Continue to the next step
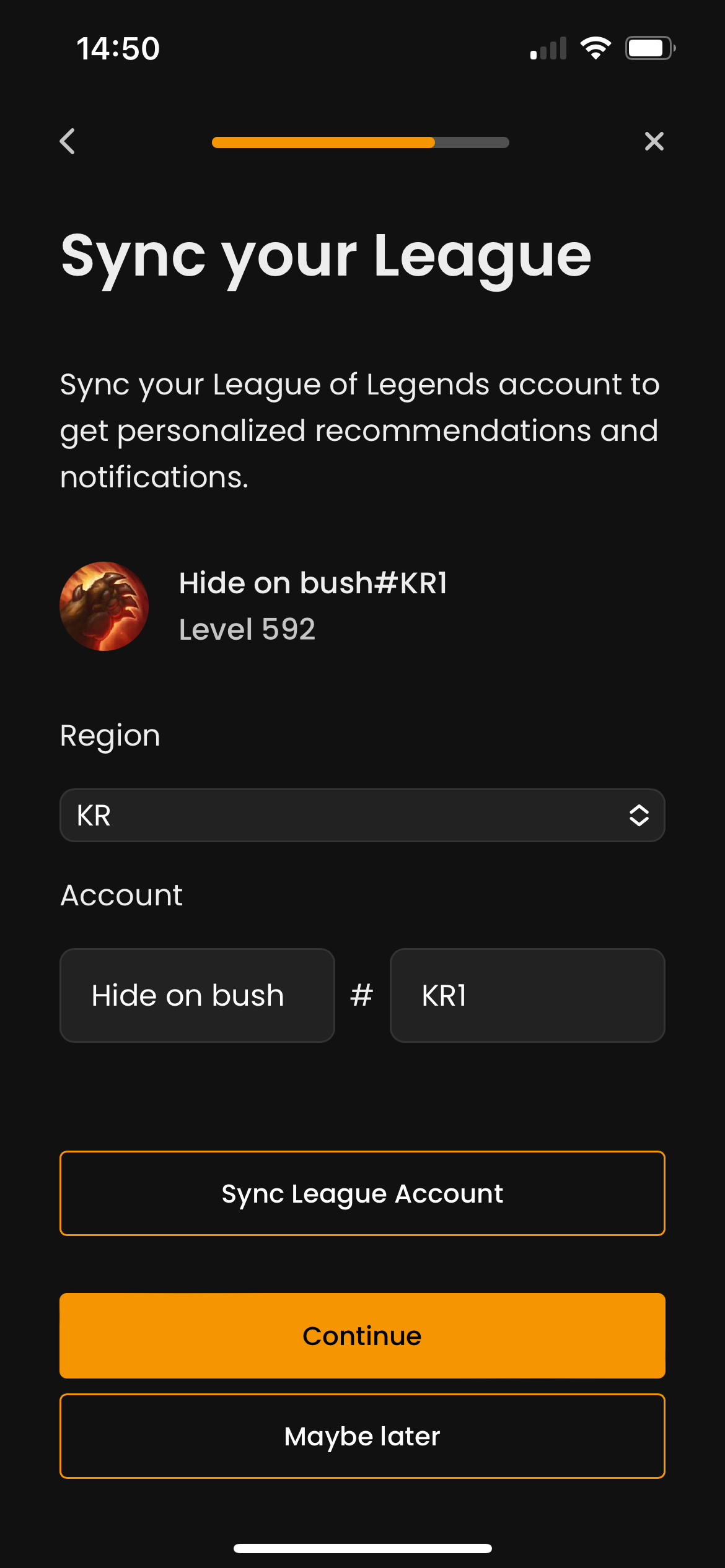This screenshot has width=725, height=1568. [x=362, y=1336]
